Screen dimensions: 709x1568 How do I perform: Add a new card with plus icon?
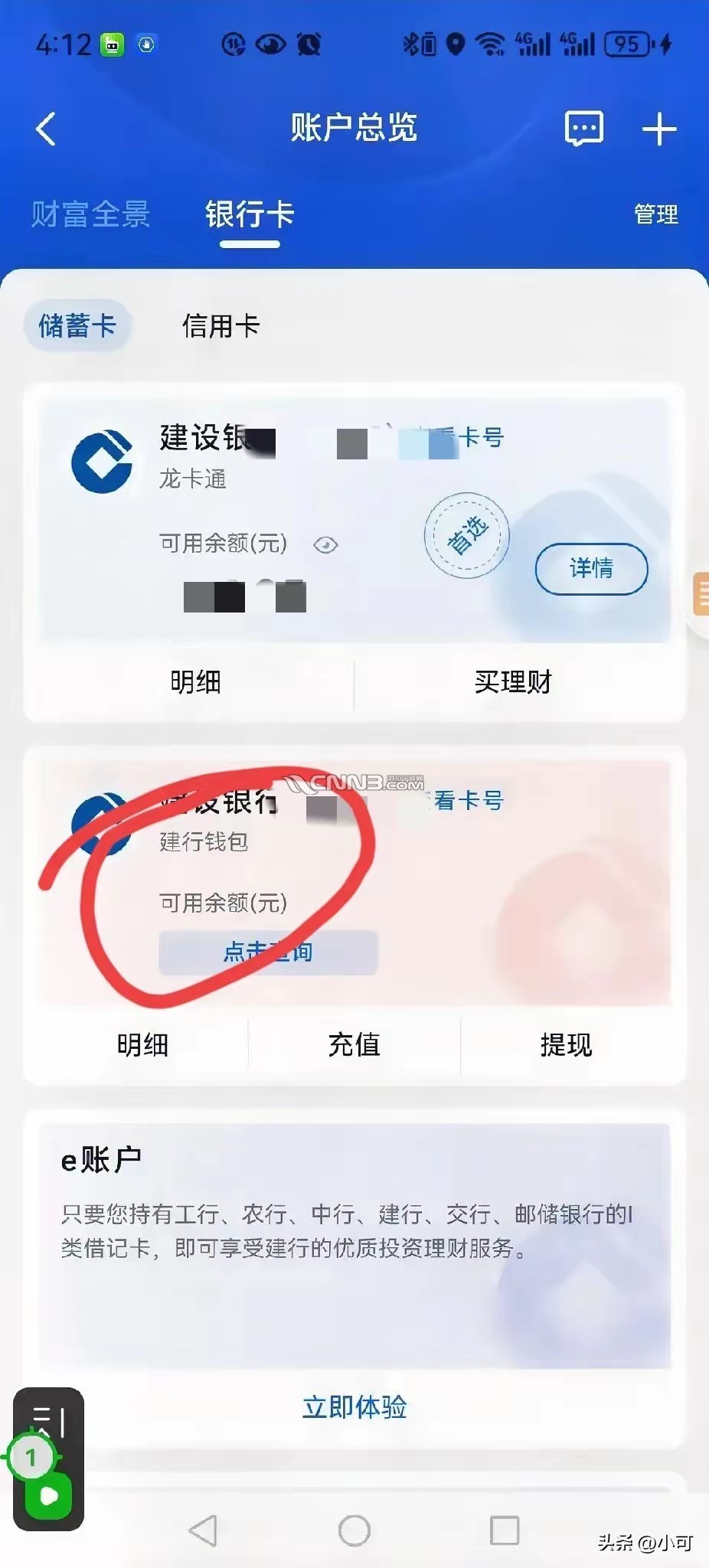(658, 129)
